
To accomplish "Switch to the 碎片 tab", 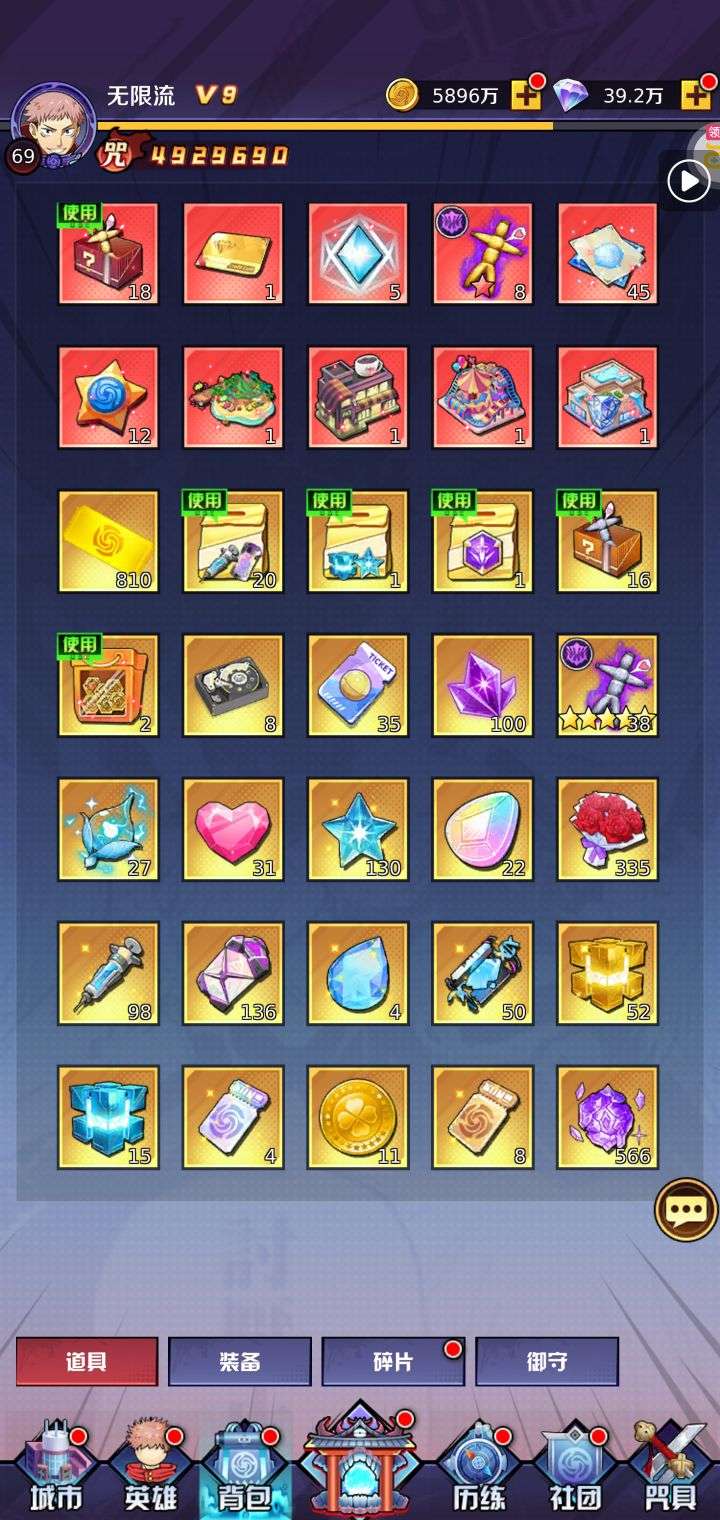I will coord(393,1361).
